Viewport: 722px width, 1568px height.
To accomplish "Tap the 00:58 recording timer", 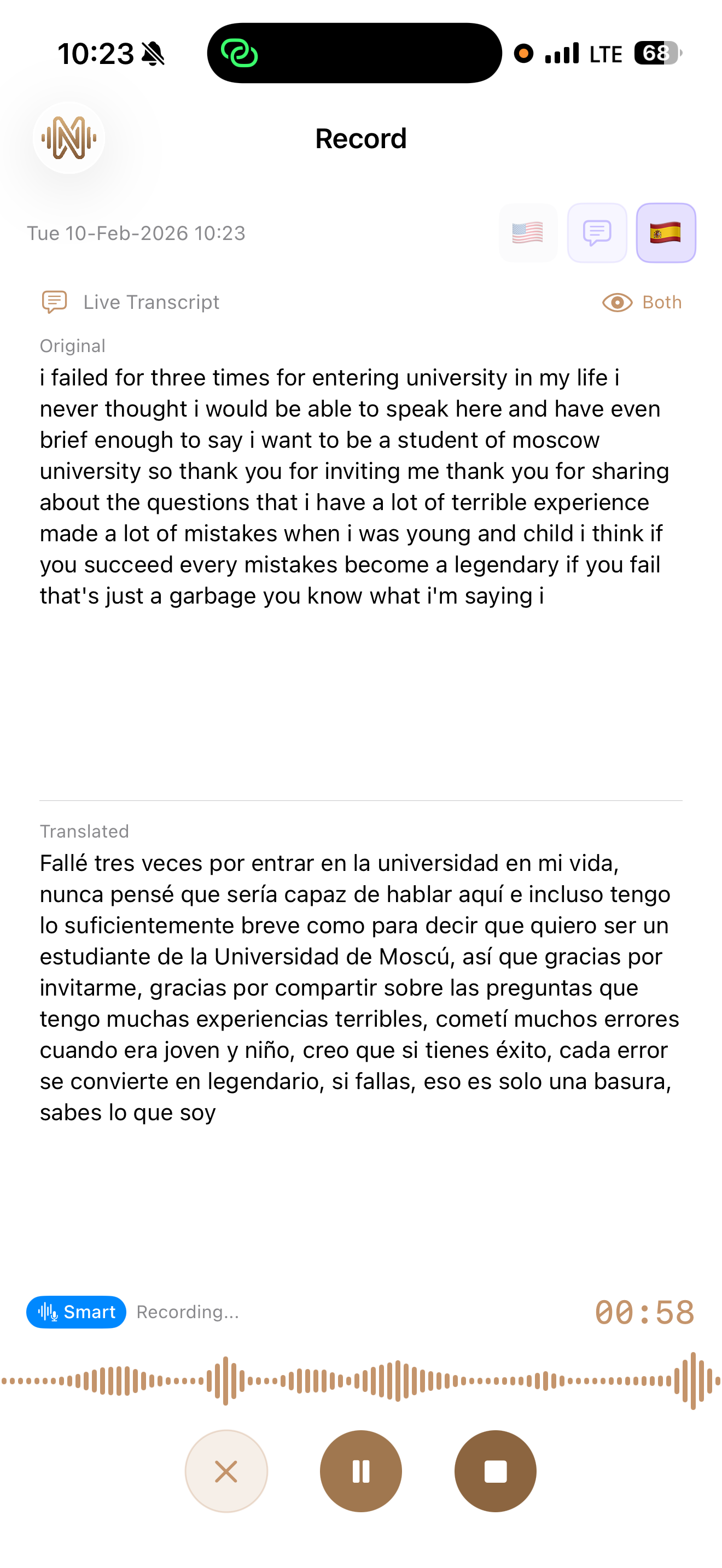I will coord(644,1310).
